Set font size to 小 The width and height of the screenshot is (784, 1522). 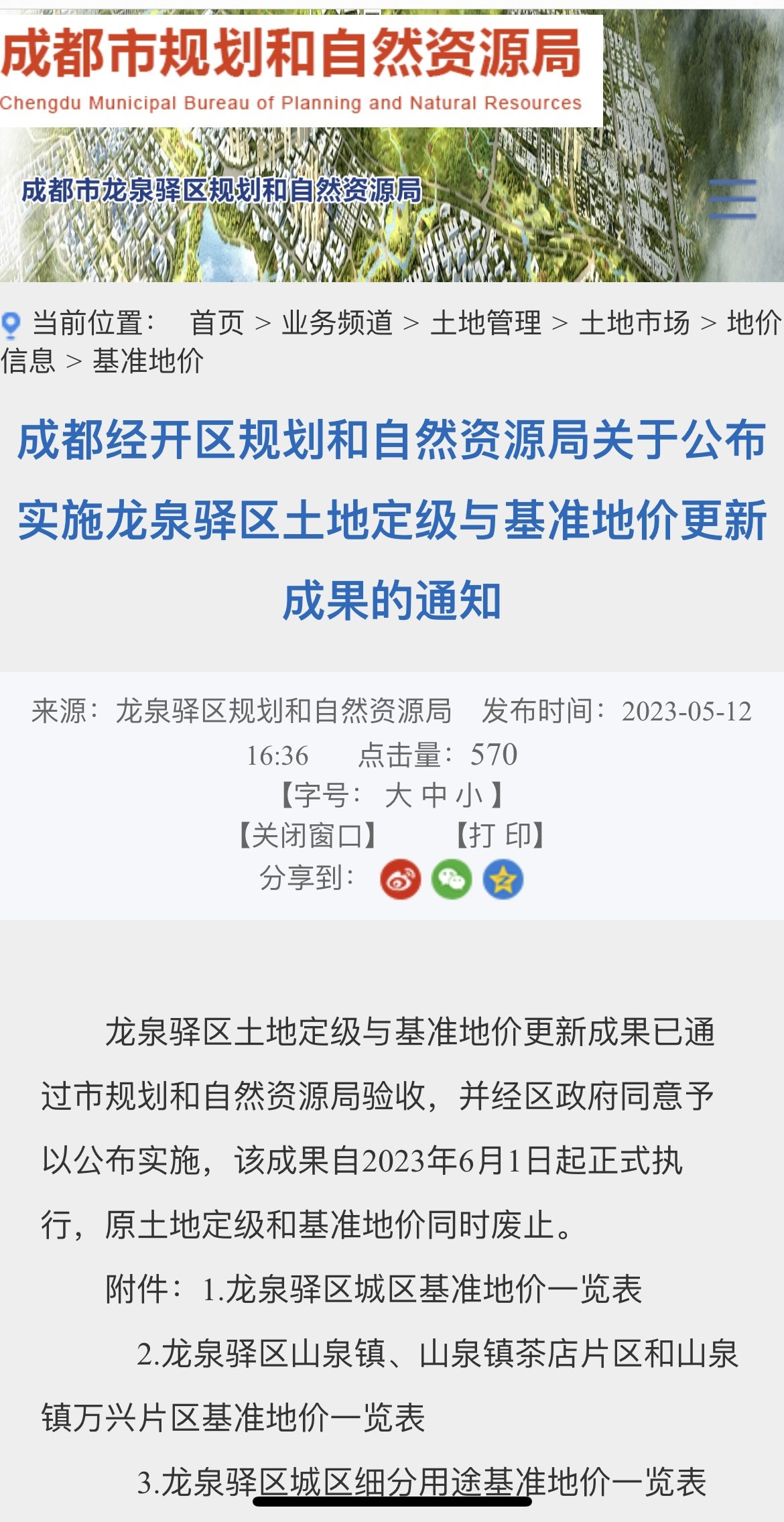tap(469, 796)
